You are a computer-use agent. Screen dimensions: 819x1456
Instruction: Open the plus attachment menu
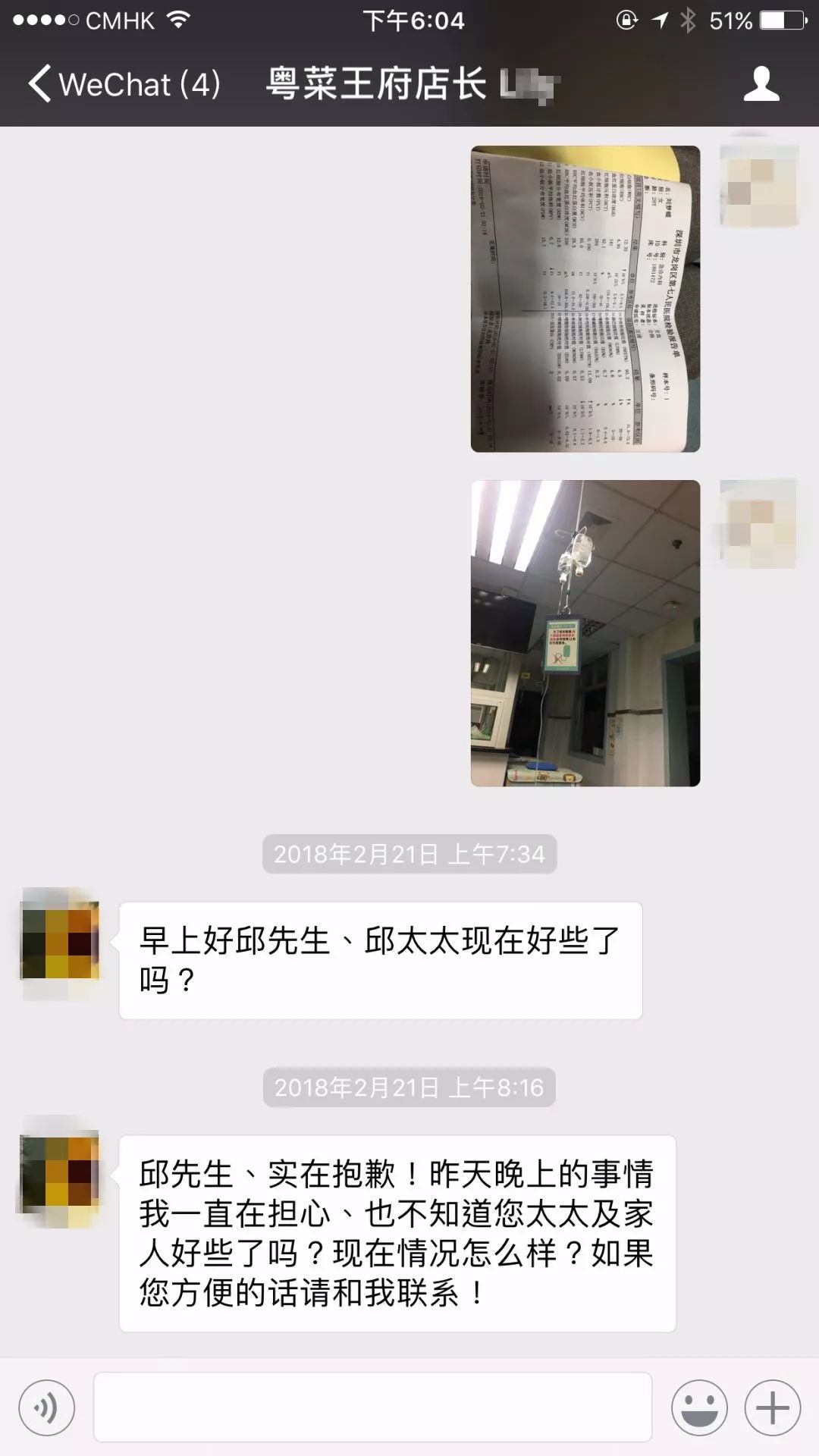click(772, 1408)
